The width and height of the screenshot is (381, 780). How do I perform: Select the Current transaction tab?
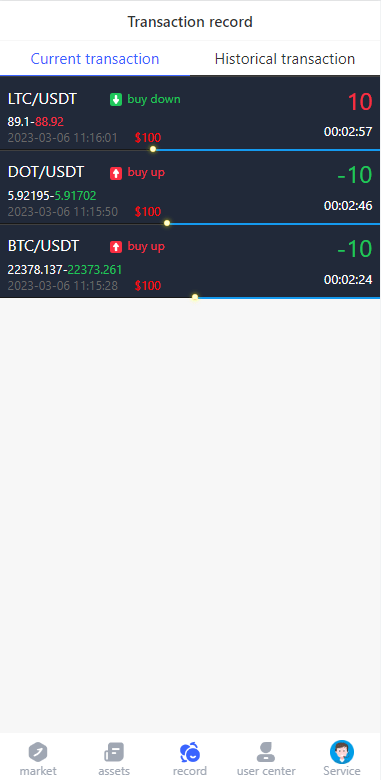95,59
